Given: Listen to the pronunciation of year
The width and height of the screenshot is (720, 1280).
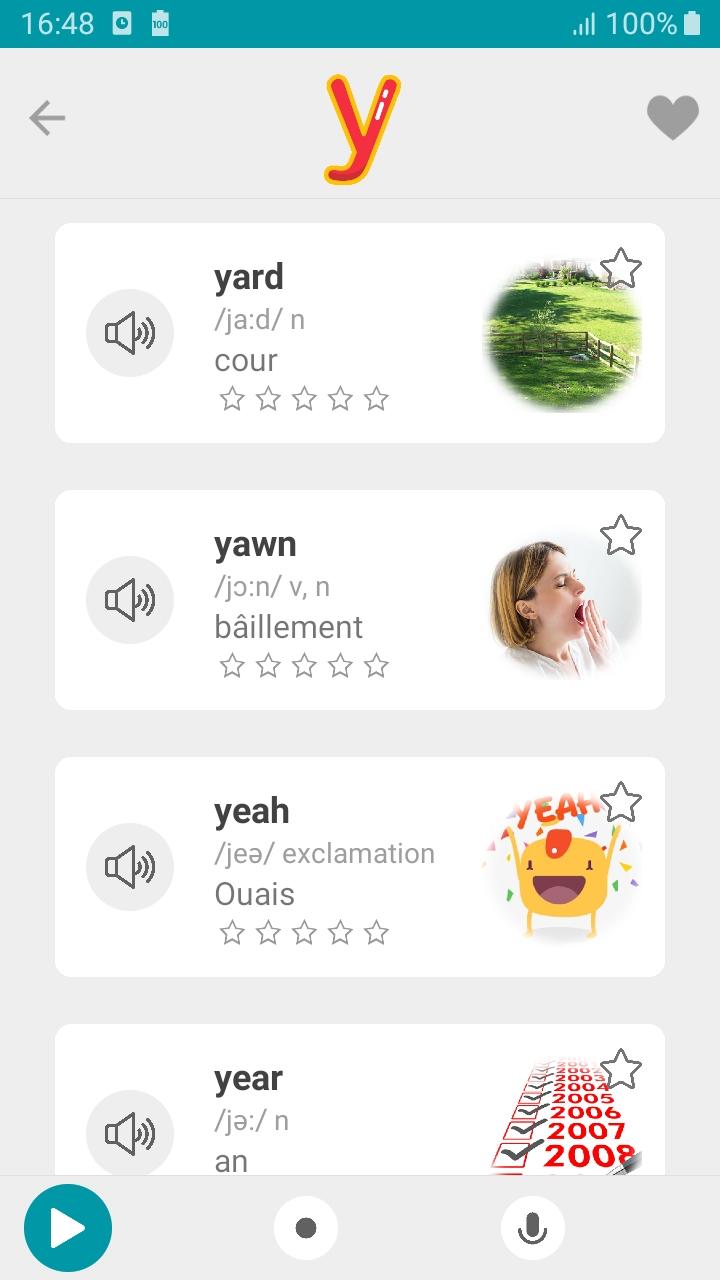Looking at the screenshot, I should pyautogui.click(x=130, y=1133).
